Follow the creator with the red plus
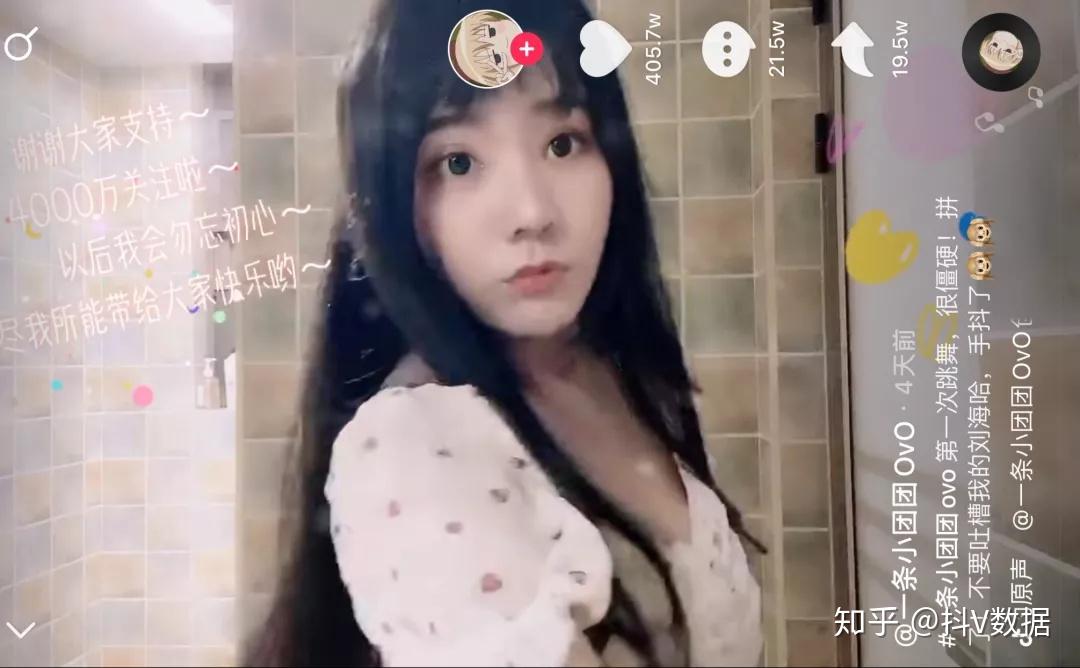This screenshot has width=1080, height=668. pos(526,48)
